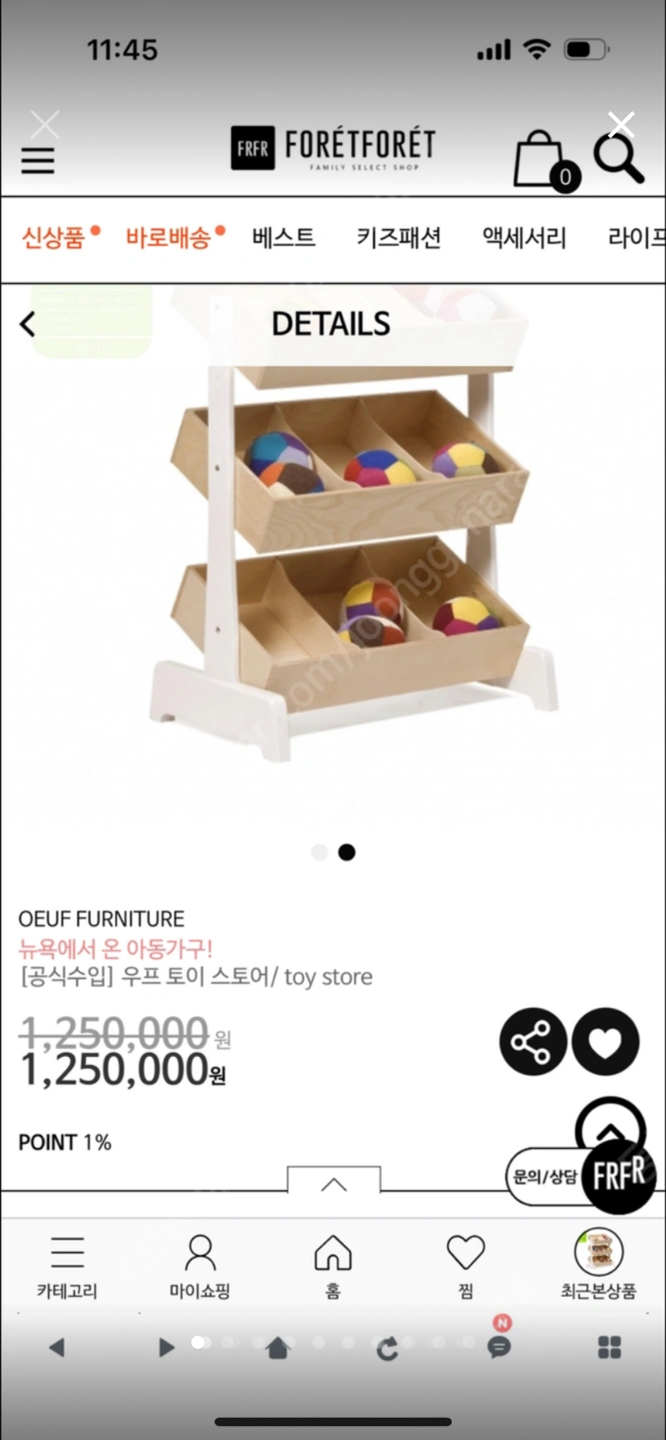Jump to the top with the up-arrow button
The image size is (666, 1440).
pos(610,1128)
